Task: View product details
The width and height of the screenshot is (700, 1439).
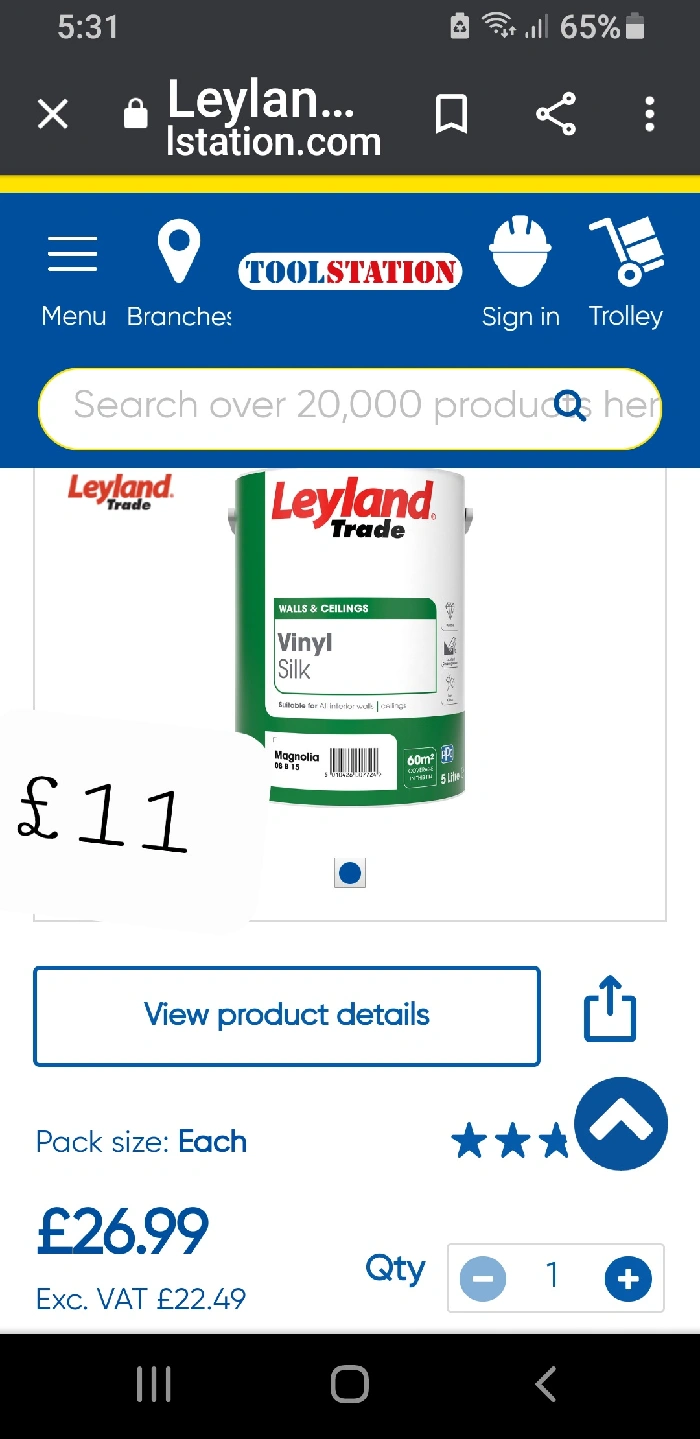Action: coord(287,1015)
